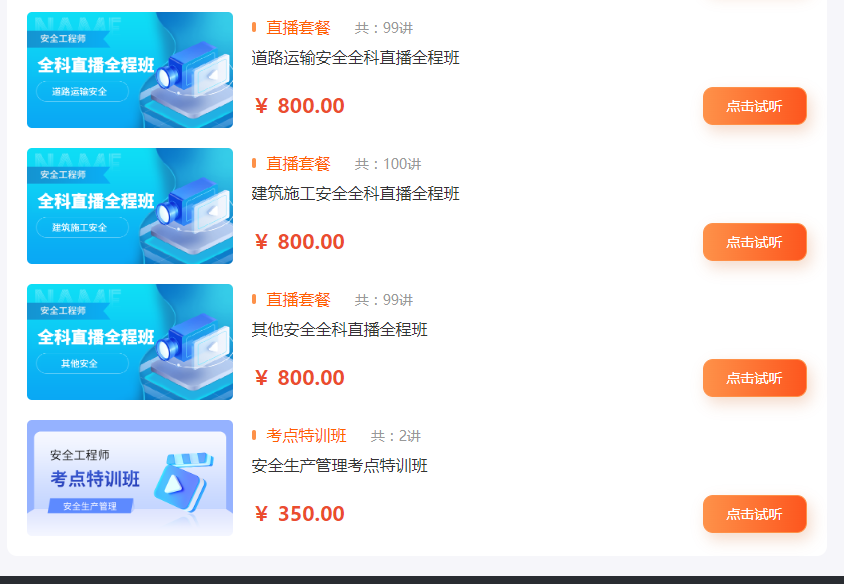844x584 pixels.
Task: Open the 考点特训班 course thumbnail
Action: pos(130,478)
